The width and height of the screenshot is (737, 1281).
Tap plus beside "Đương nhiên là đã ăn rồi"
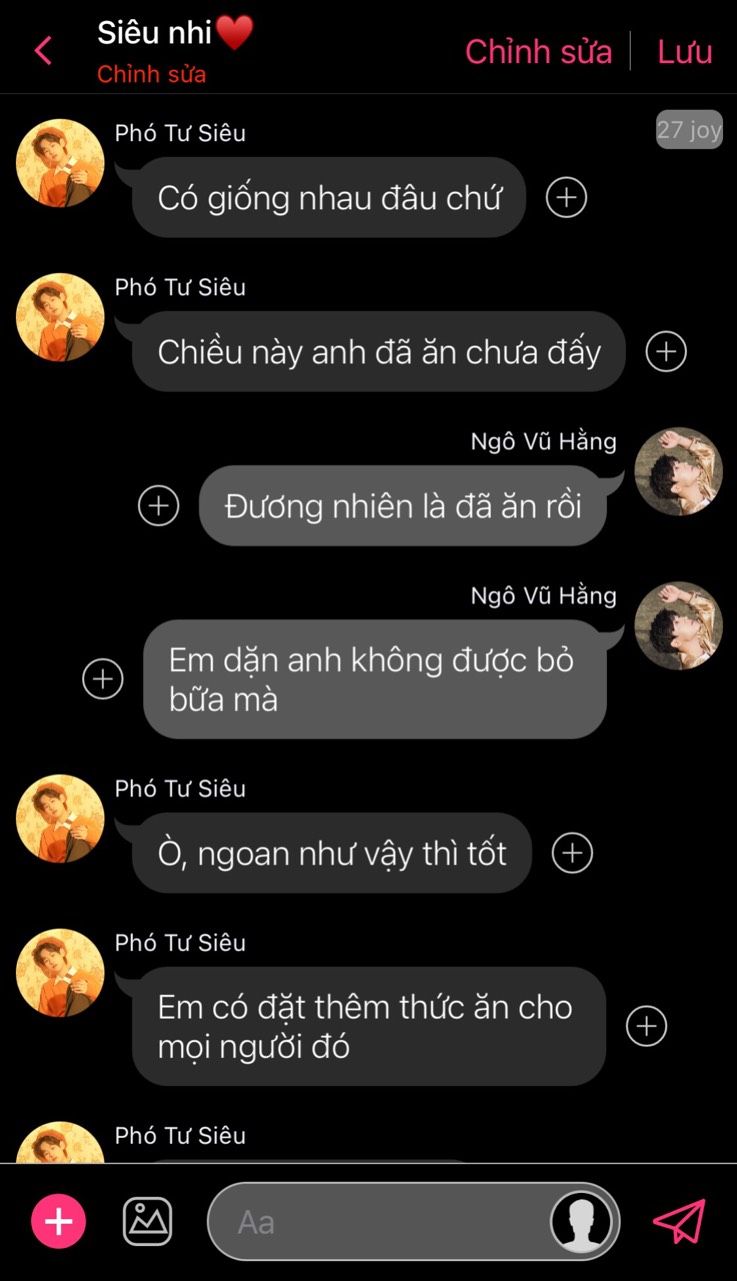click(x=158, y=505)
